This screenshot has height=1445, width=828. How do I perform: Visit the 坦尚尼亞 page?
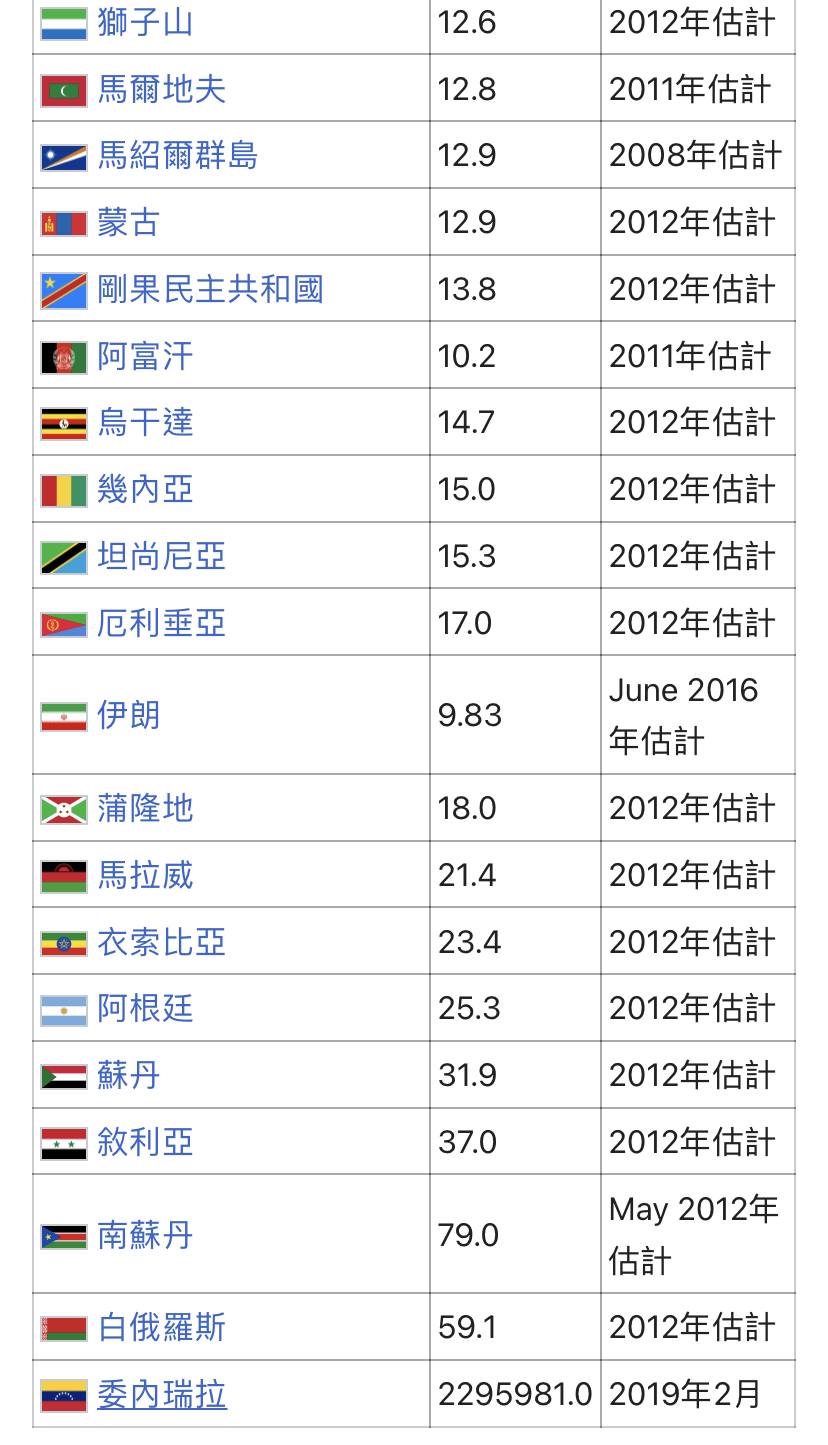pos(161,556)
